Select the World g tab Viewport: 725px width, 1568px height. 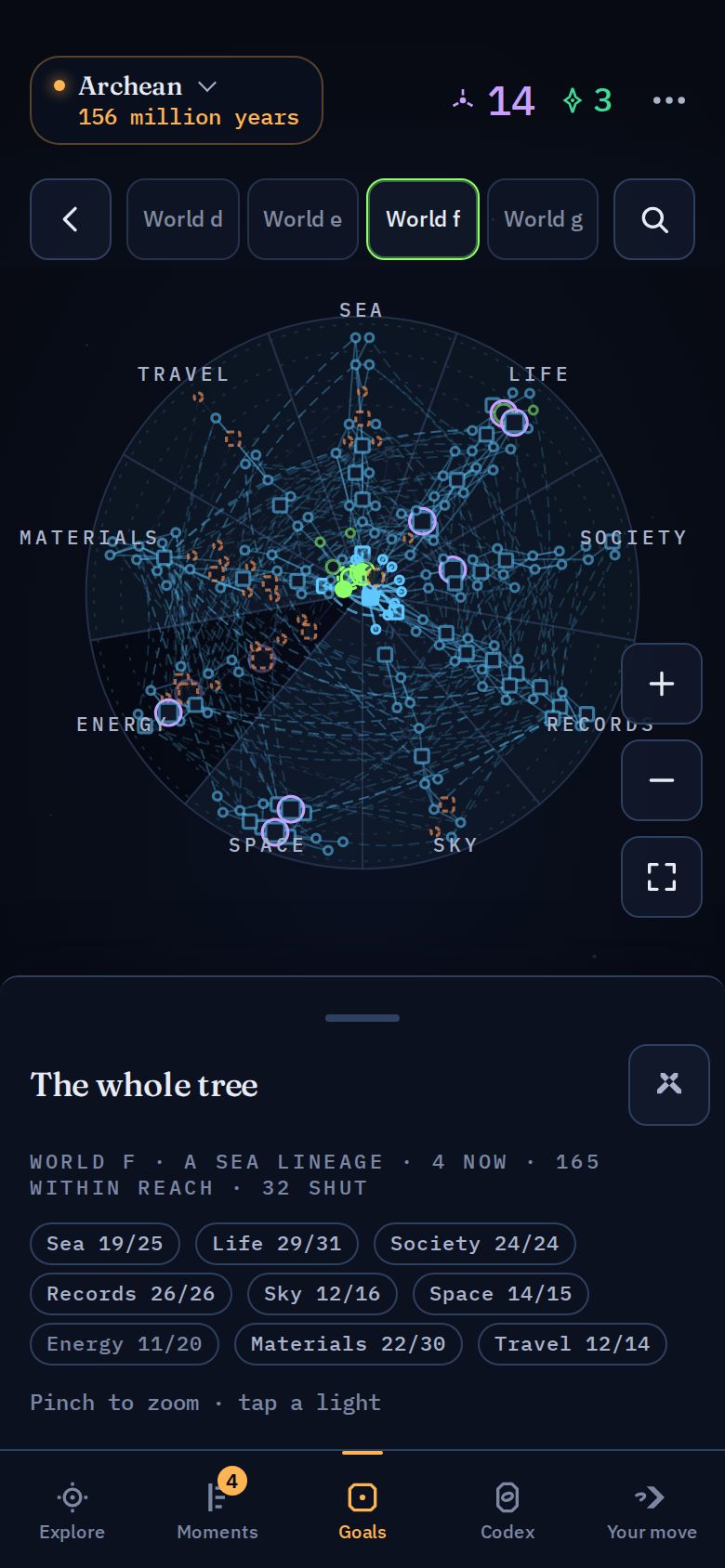tap(543, 219)
